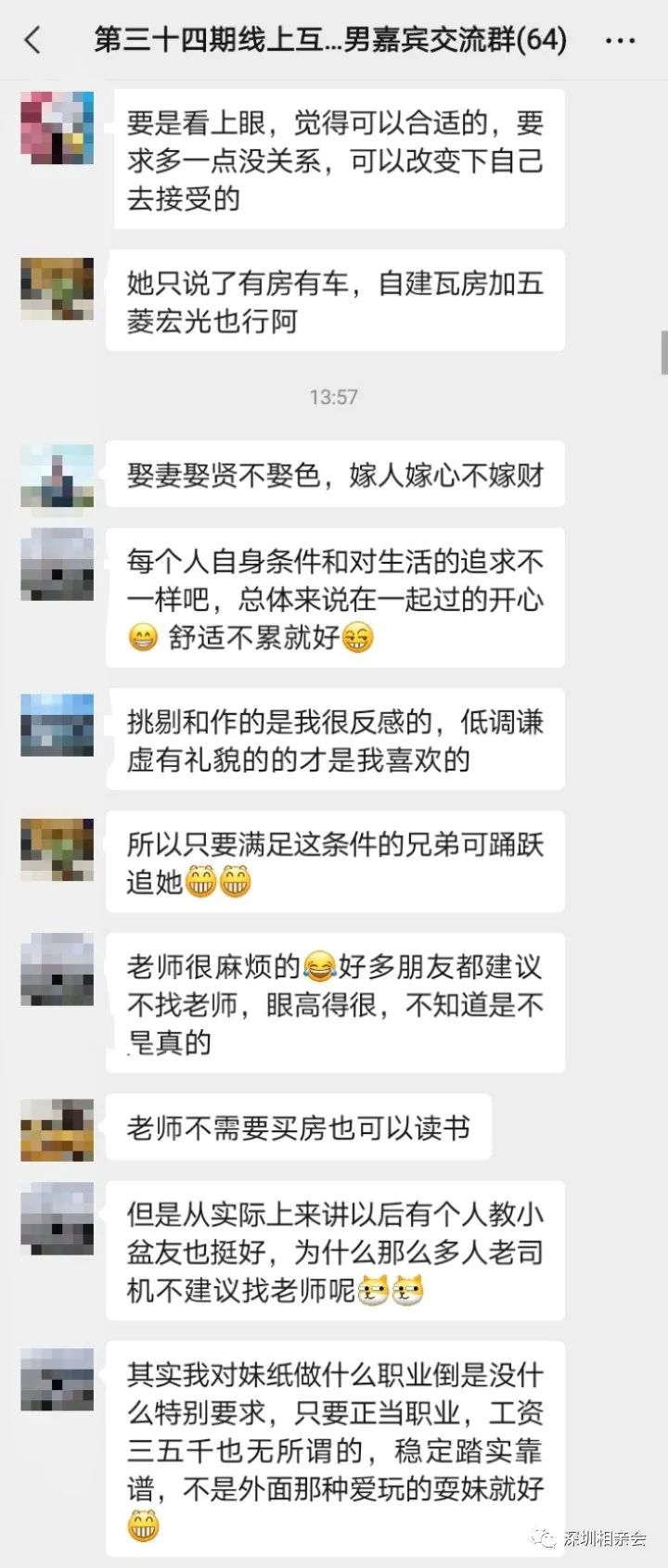The height and width of the screenshot is (1568, 668).
Task: View profile of sender of '她只说了有房有车'
Action: (x=58, y=289)
